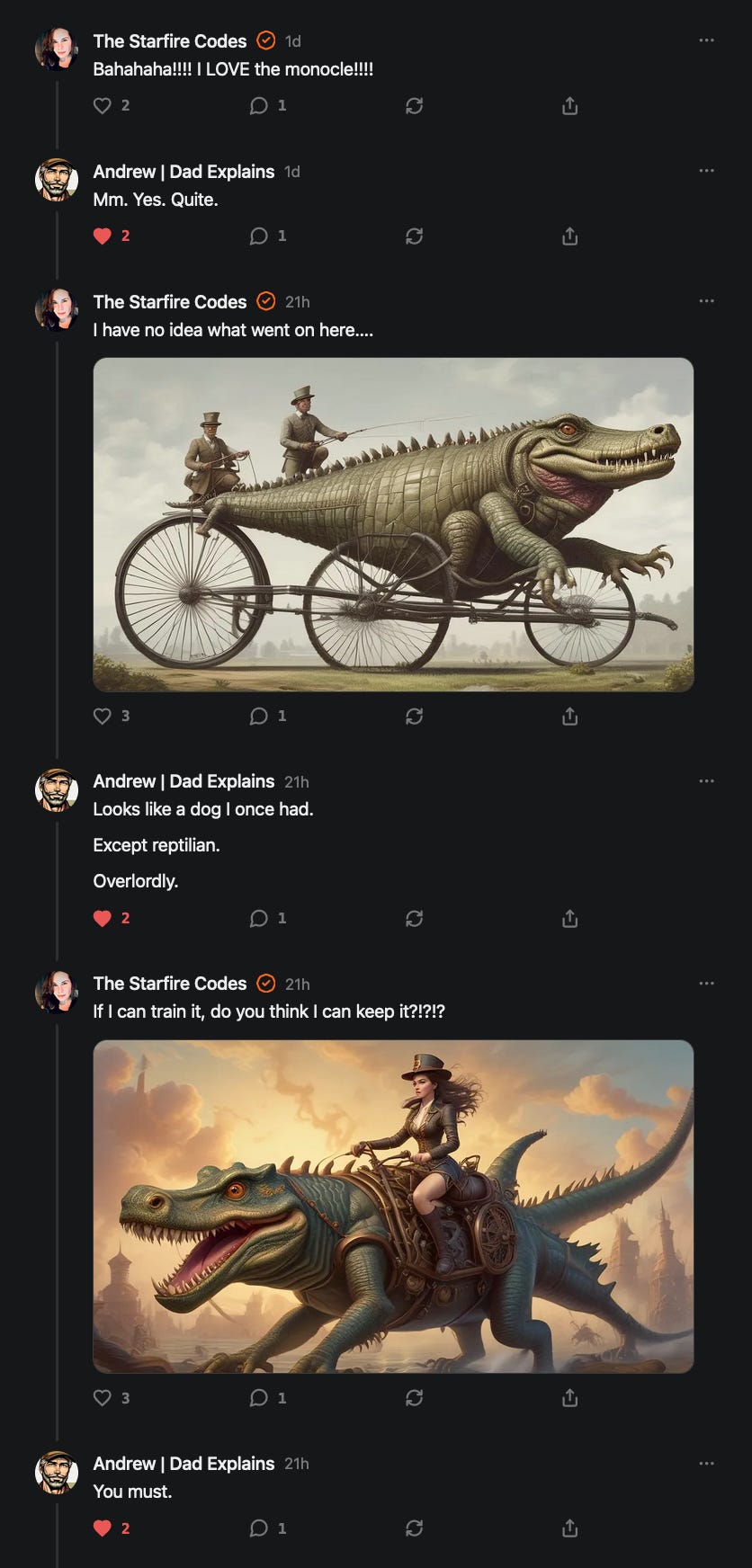
Task: Open The Starfire Codes profile on monocle comment
Action: click(57, 49)
